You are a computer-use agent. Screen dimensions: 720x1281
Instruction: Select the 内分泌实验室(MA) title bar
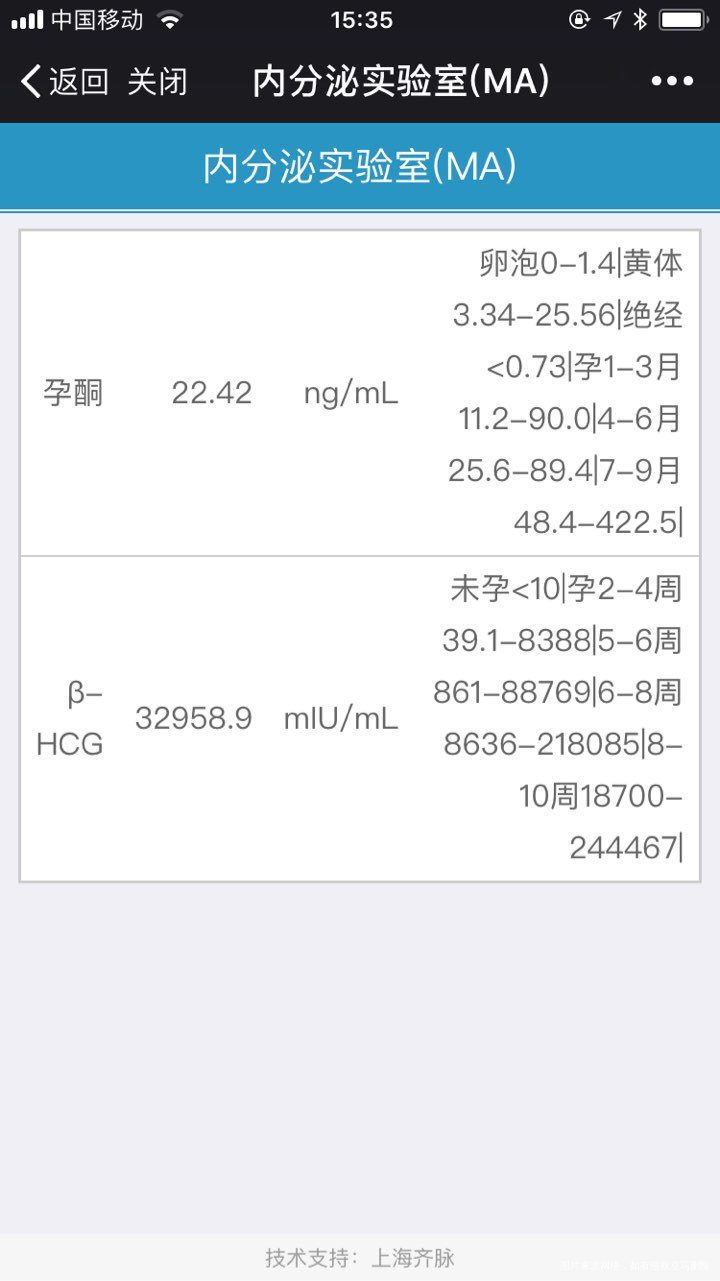click(360, 166)
